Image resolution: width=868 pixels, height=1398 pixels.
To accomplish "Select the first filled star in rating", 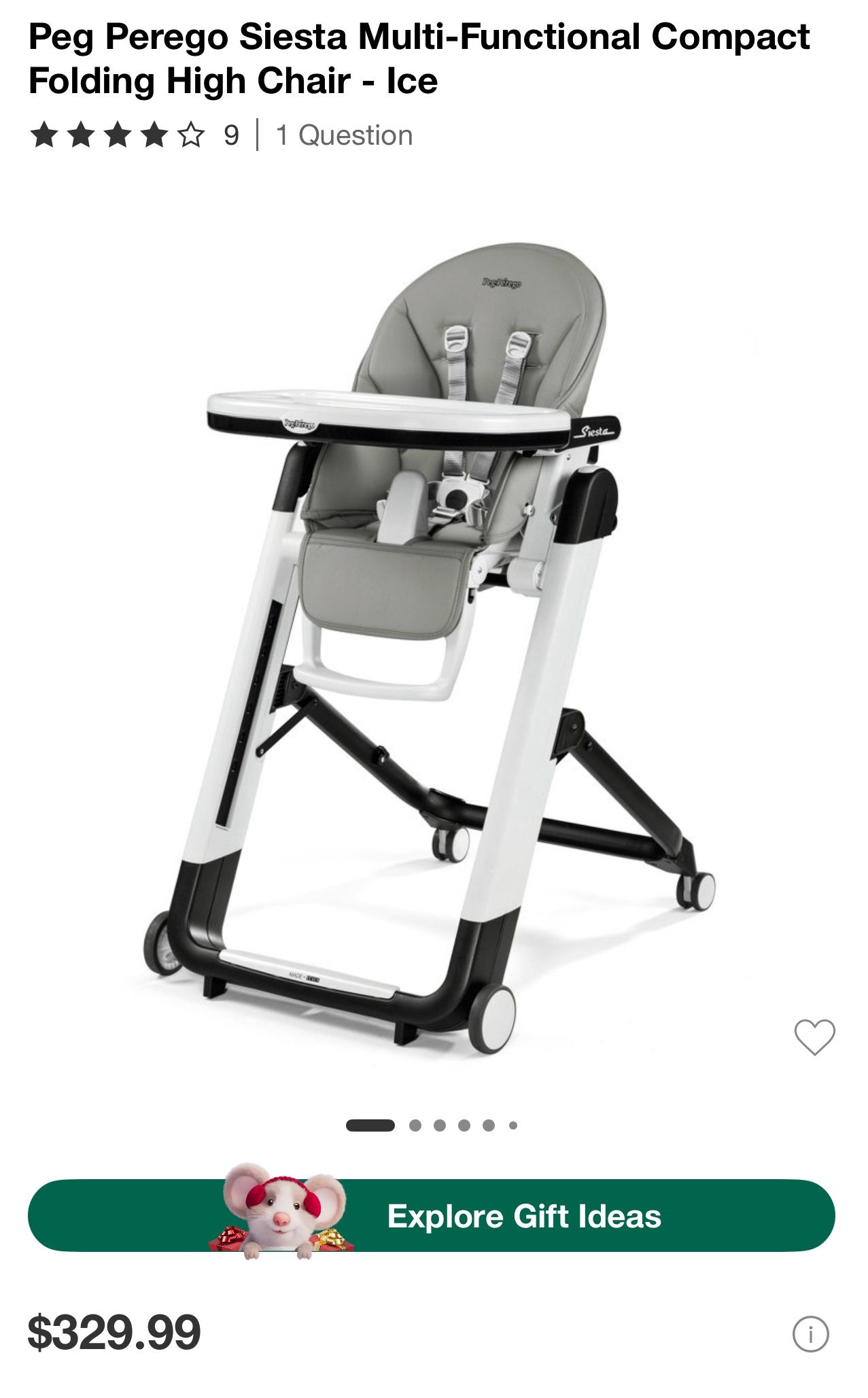I will pos(44,135).
